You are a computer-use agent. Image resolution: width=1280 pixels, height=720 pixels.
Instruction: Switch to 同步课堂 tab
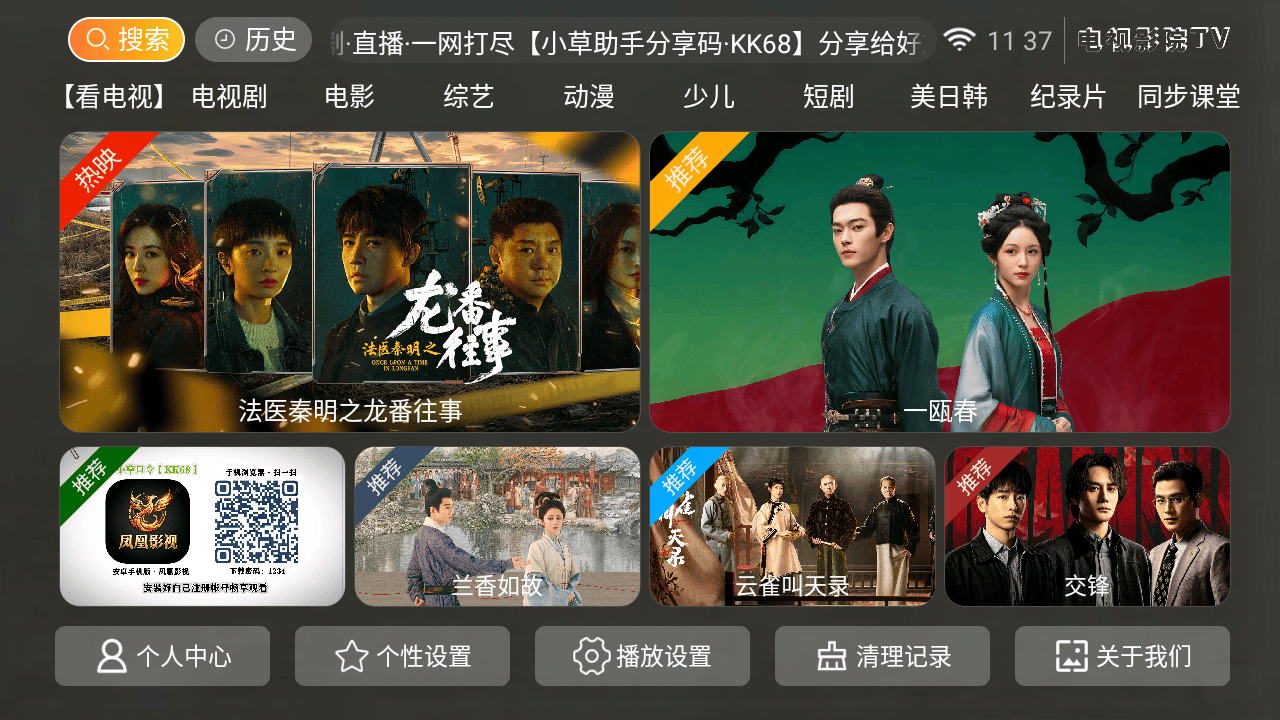click(1189, 97)
